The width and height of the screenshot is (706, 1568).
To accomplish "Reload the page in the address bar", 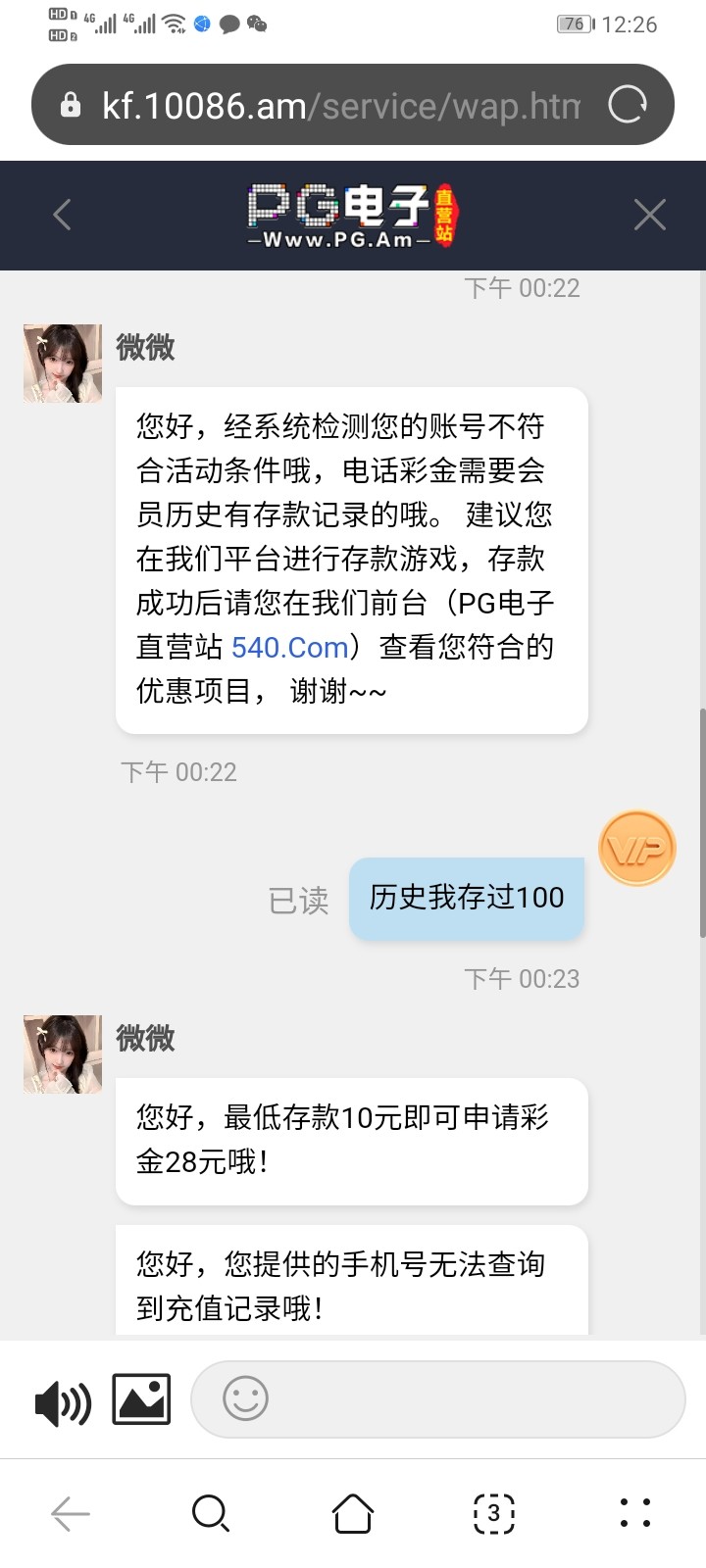I will 628,105.
